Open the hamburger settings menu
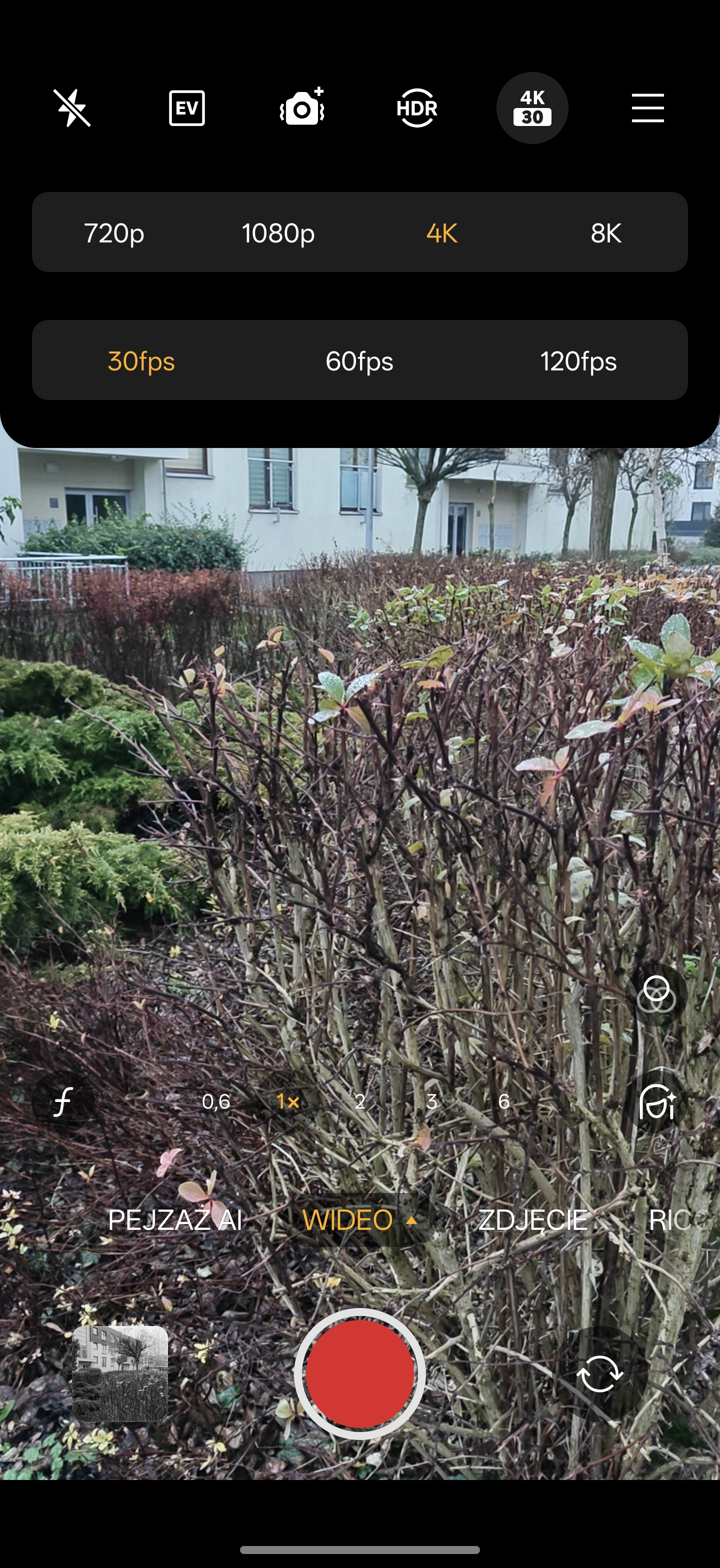Image resolution: width=720 pixels, height=1568 pixels. 647,108
